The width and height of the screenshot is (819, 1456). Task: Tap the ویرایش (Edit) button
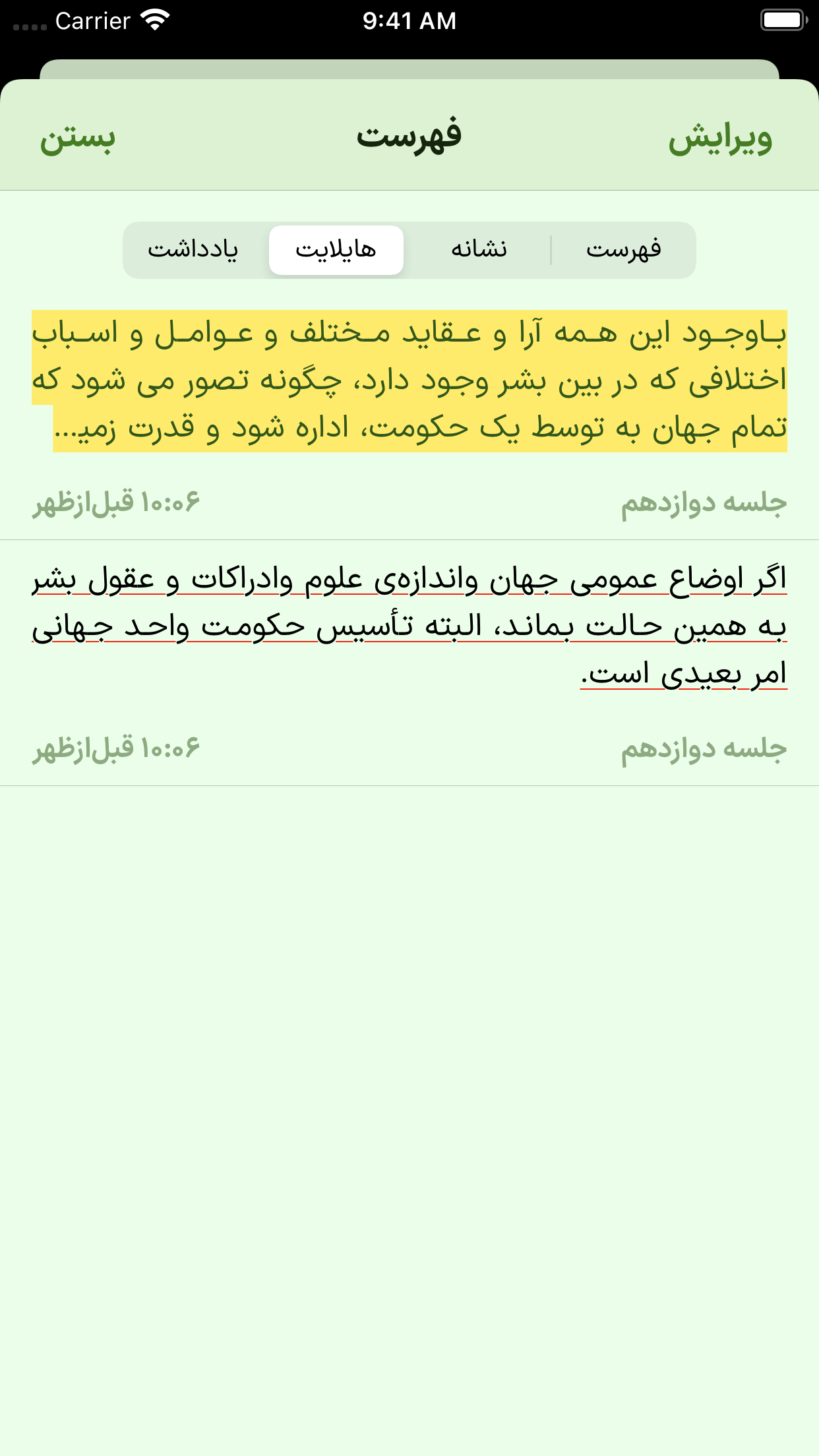point(719,138)
